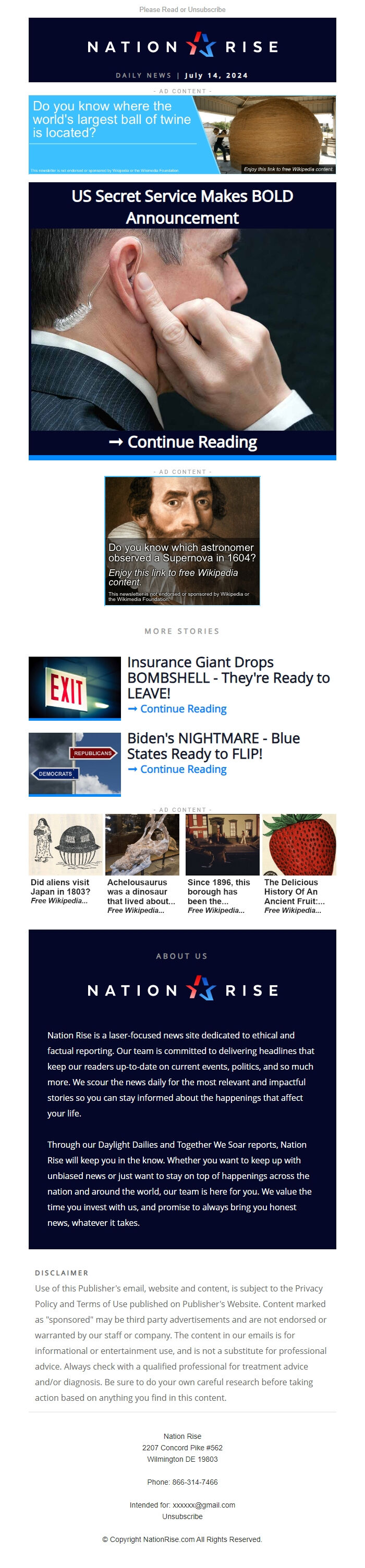The height and width of the screenshot is (1568, 365).
Task: Open the 1604 Supernova astronomer ad
Action: click(x=182, y=541)
